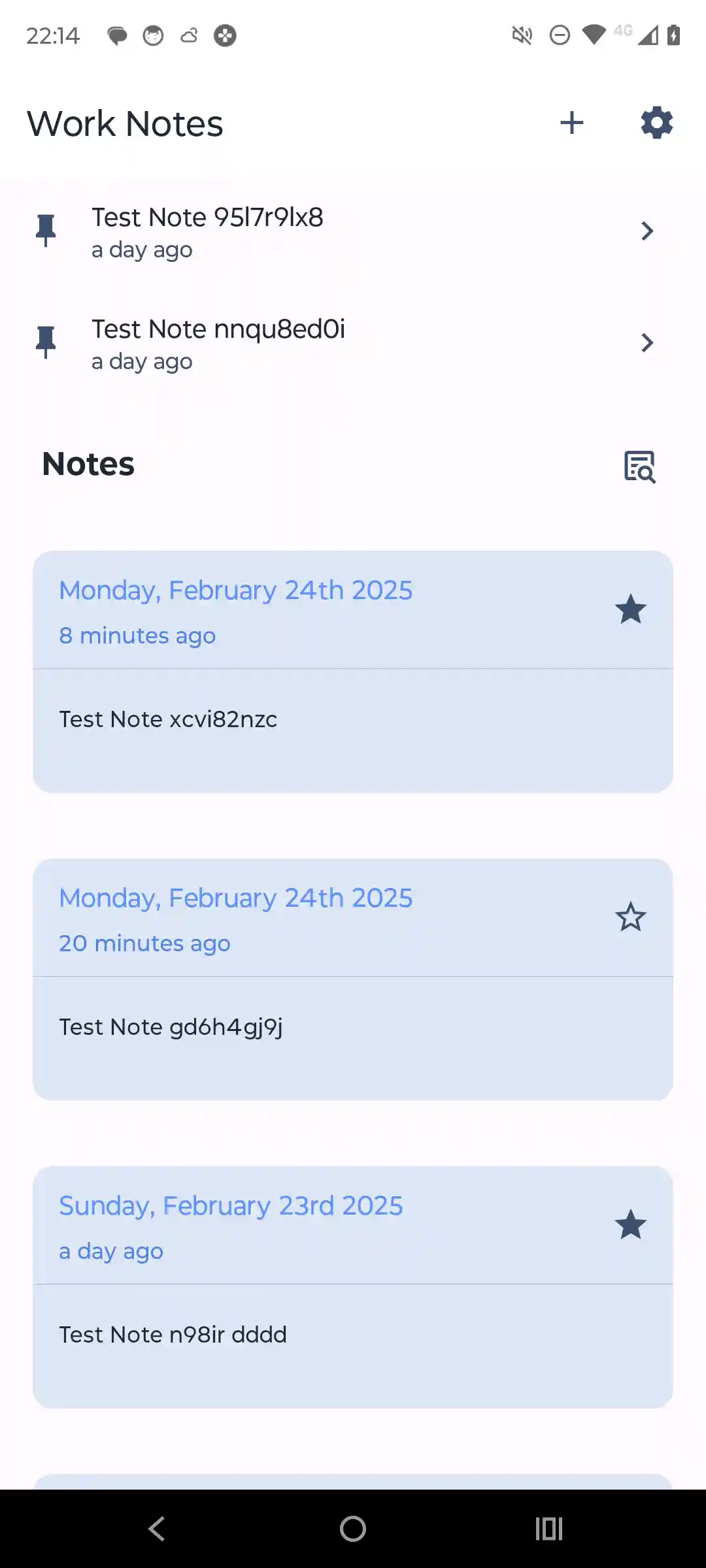Star the note Test Note gd6h4gj9j

(x=630, y=917)
